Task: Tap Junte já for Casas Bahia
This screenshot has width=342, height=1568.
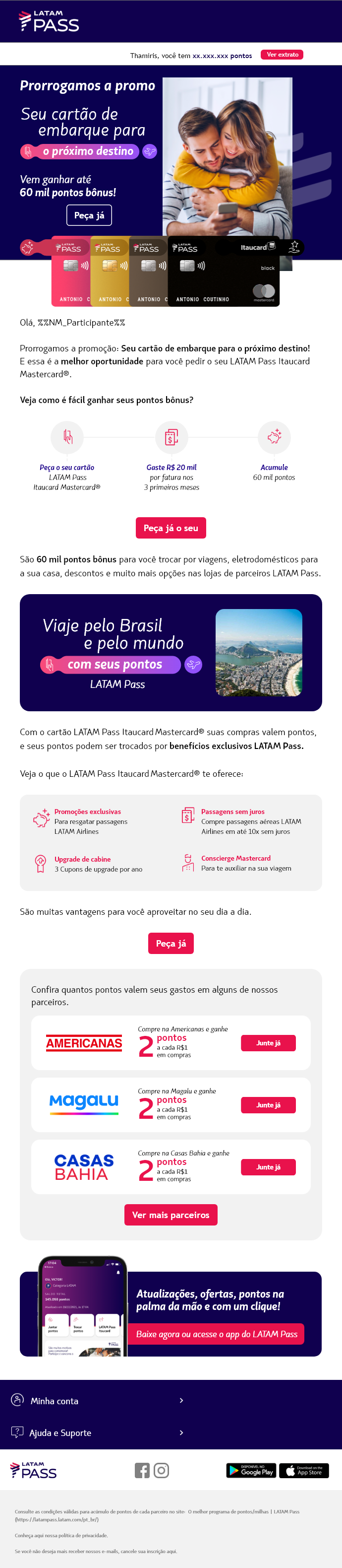Action: (268, 1167)
